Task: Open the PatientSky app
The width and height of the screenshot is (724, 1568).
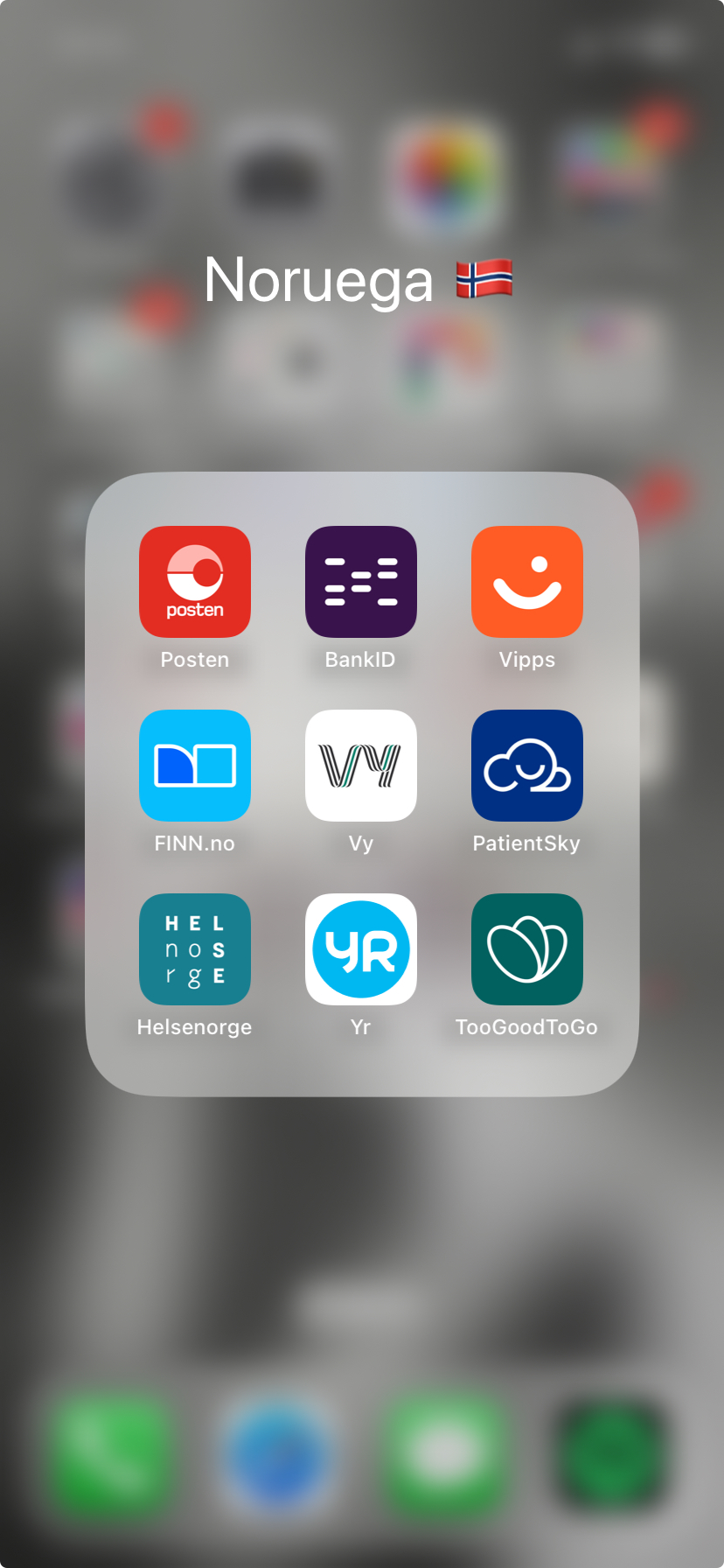Action: tap(527, 766)
